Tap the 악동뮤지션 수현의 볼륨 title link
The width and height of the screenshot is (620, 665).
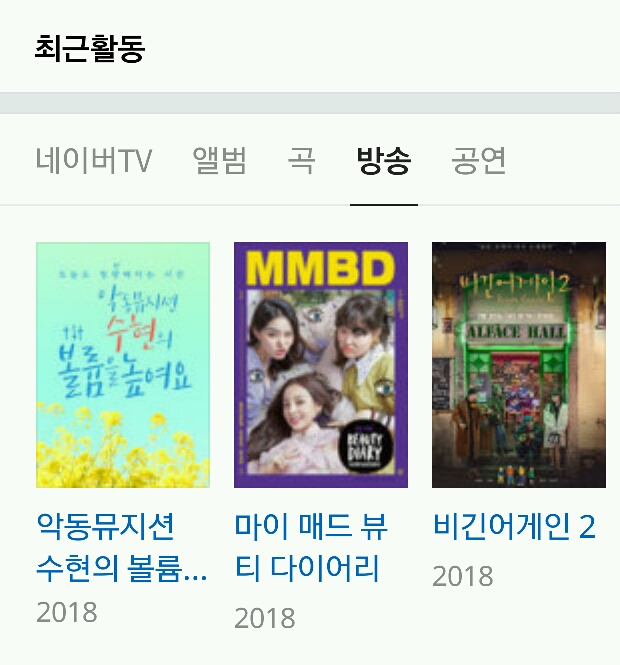(x=121, y=546)
